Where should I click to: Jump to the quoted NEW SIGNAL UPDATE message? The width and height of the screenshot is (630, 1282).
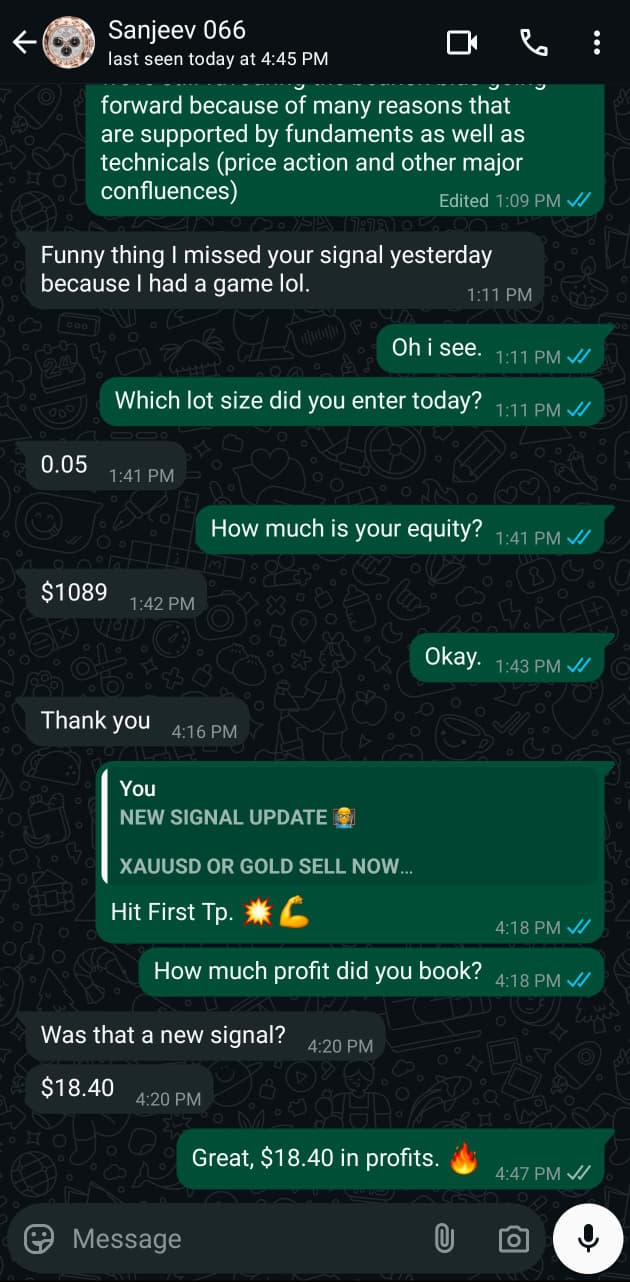[350, 828]
